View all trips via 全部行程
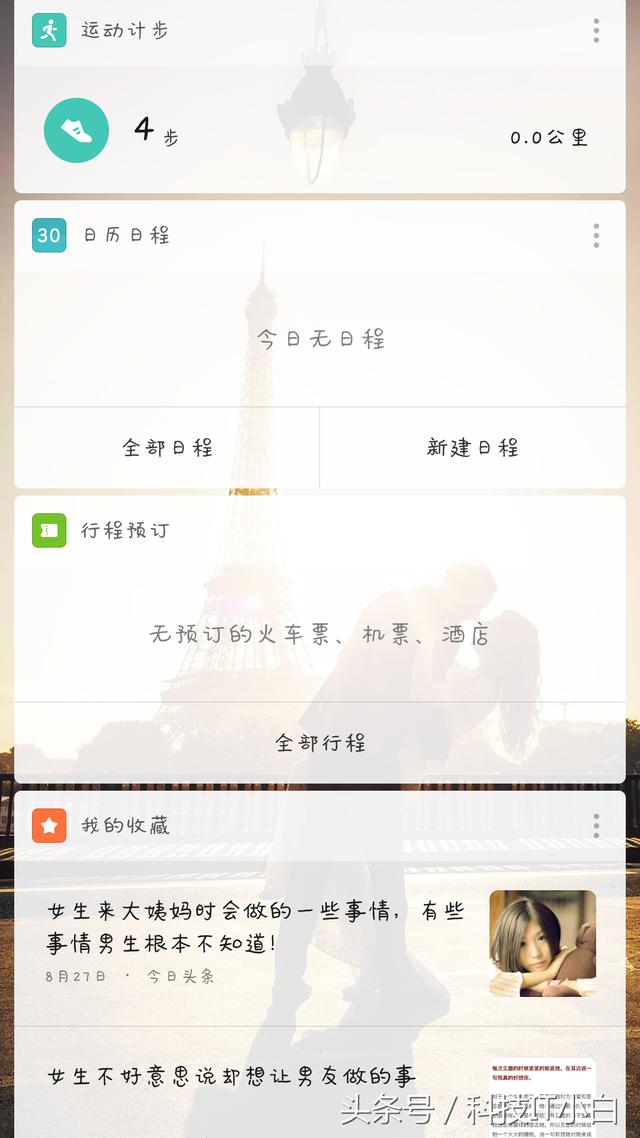 coord(320,743)
